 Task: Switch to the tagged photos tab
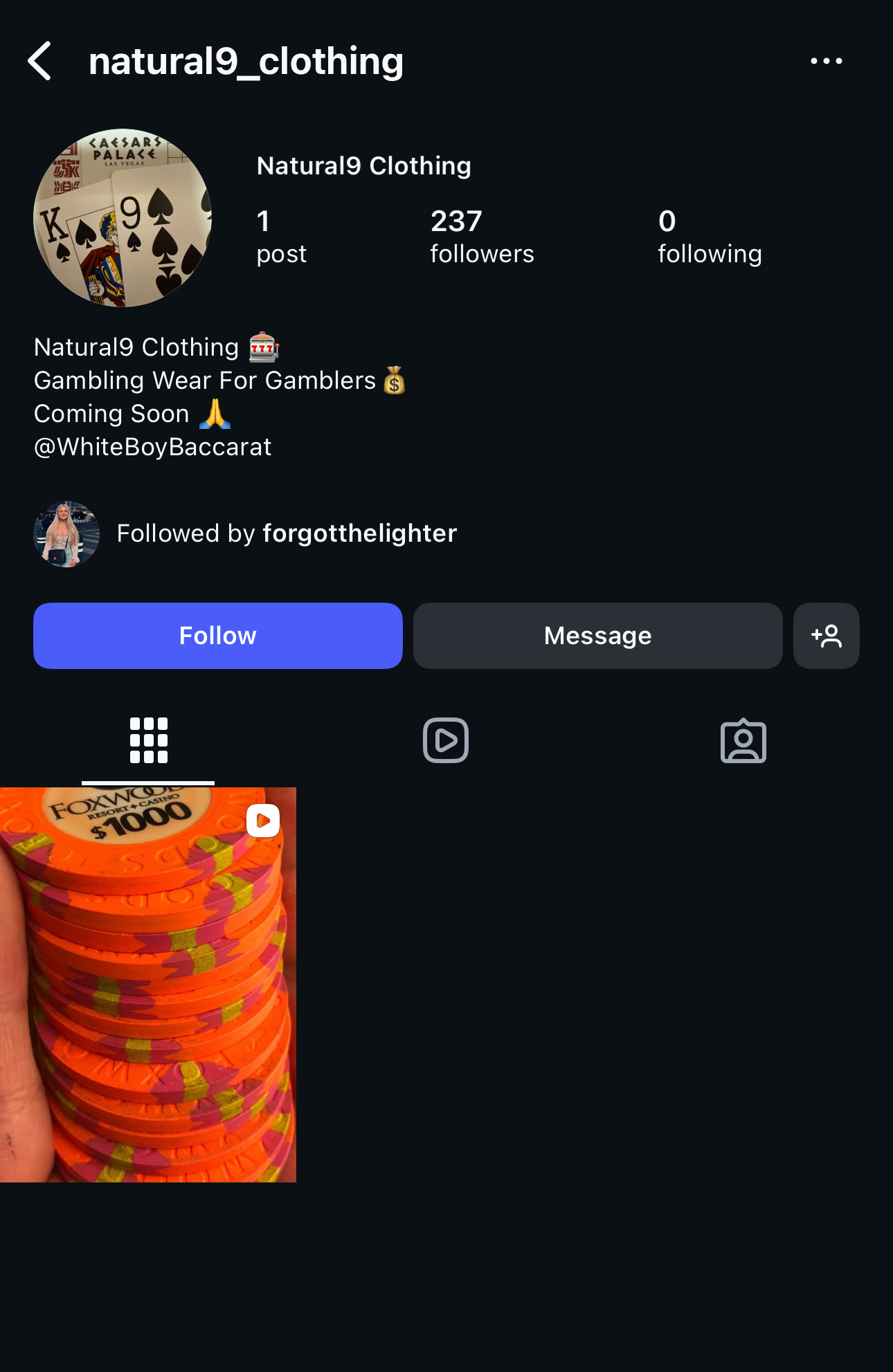(x=743, y=741)
